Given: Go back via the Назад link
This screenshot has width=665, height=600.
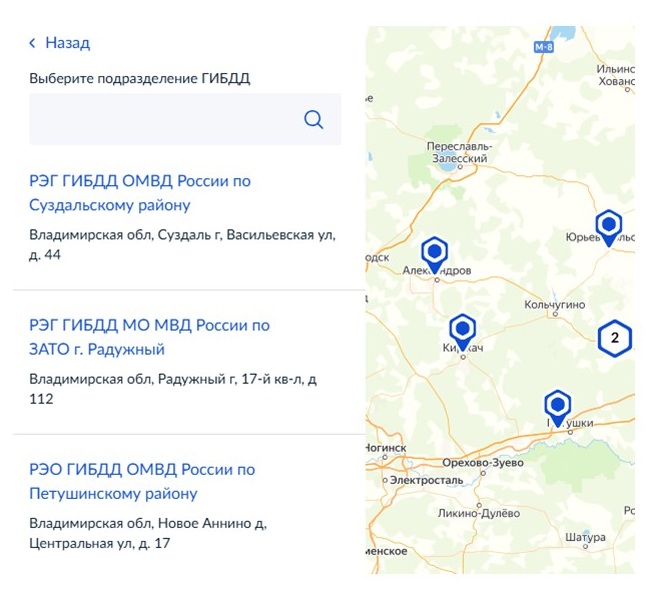Looking at the screenshot, I should pyautogui.click(x=60, y=43).
